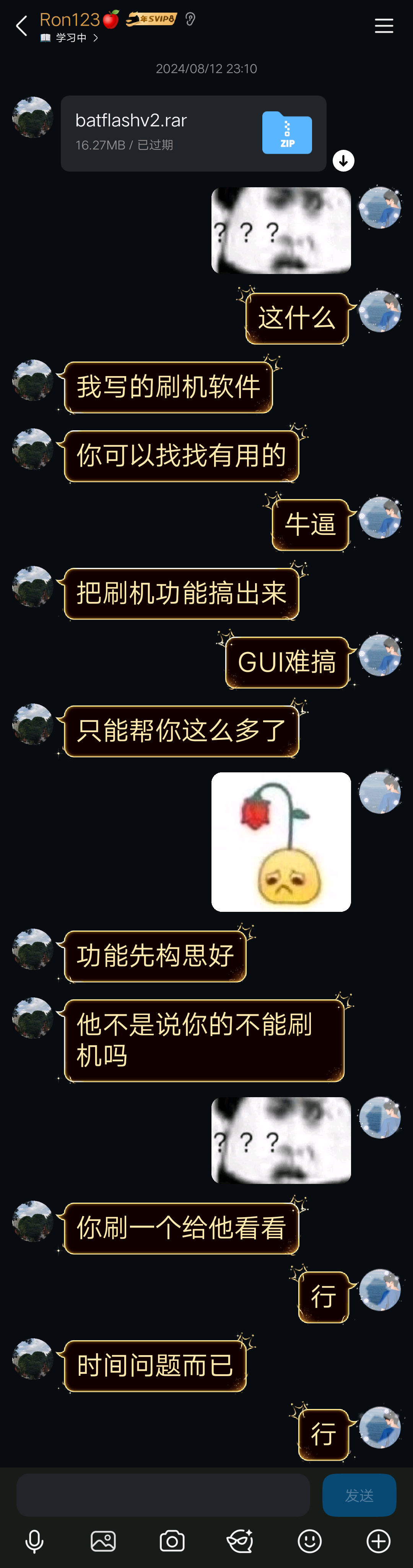Open the 学习中 status details
The image size is (413, 1568).
pyautogui.click(x=71, y=38)
